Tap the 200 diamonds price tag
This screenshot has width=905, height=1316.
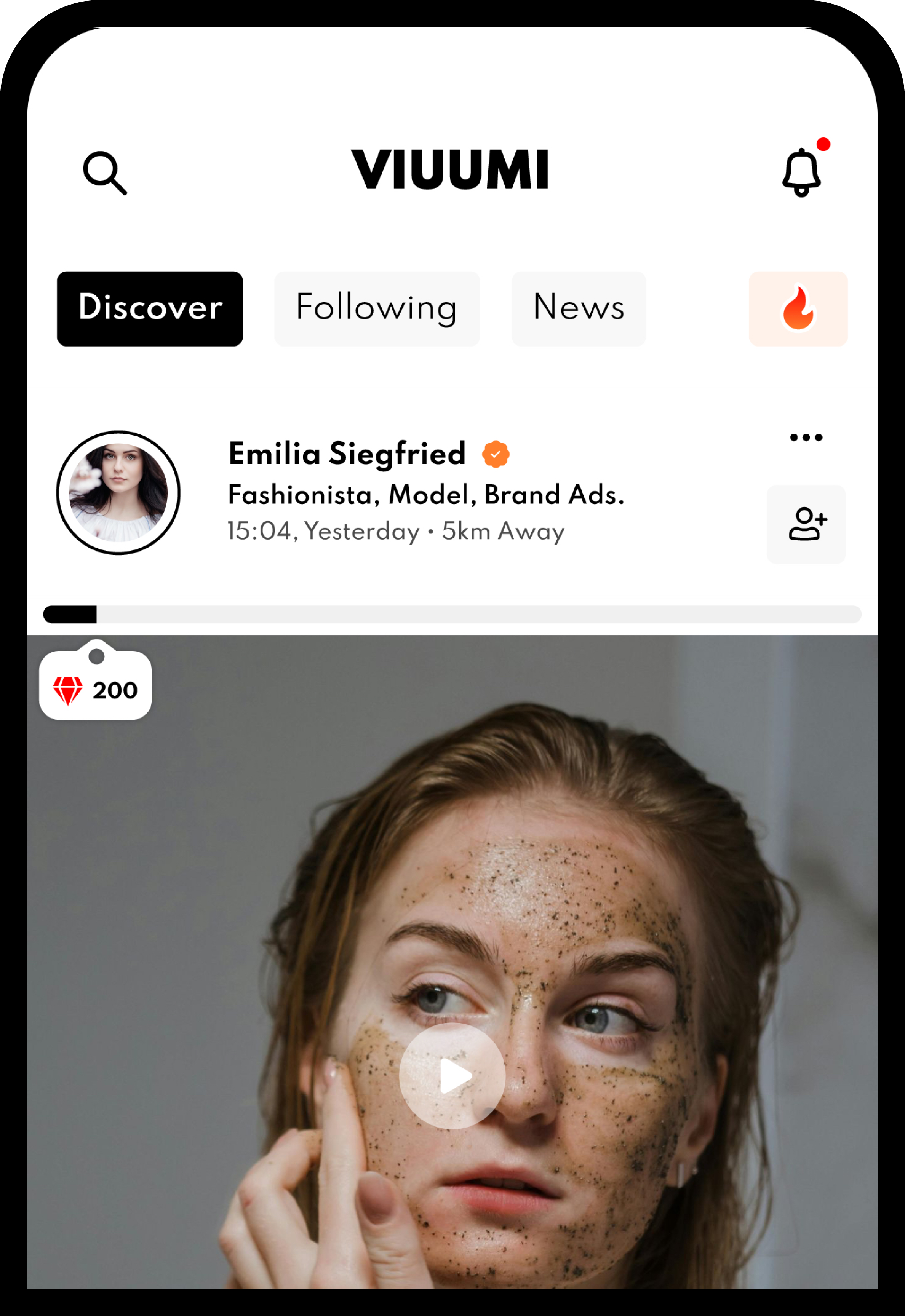point(95,689)
